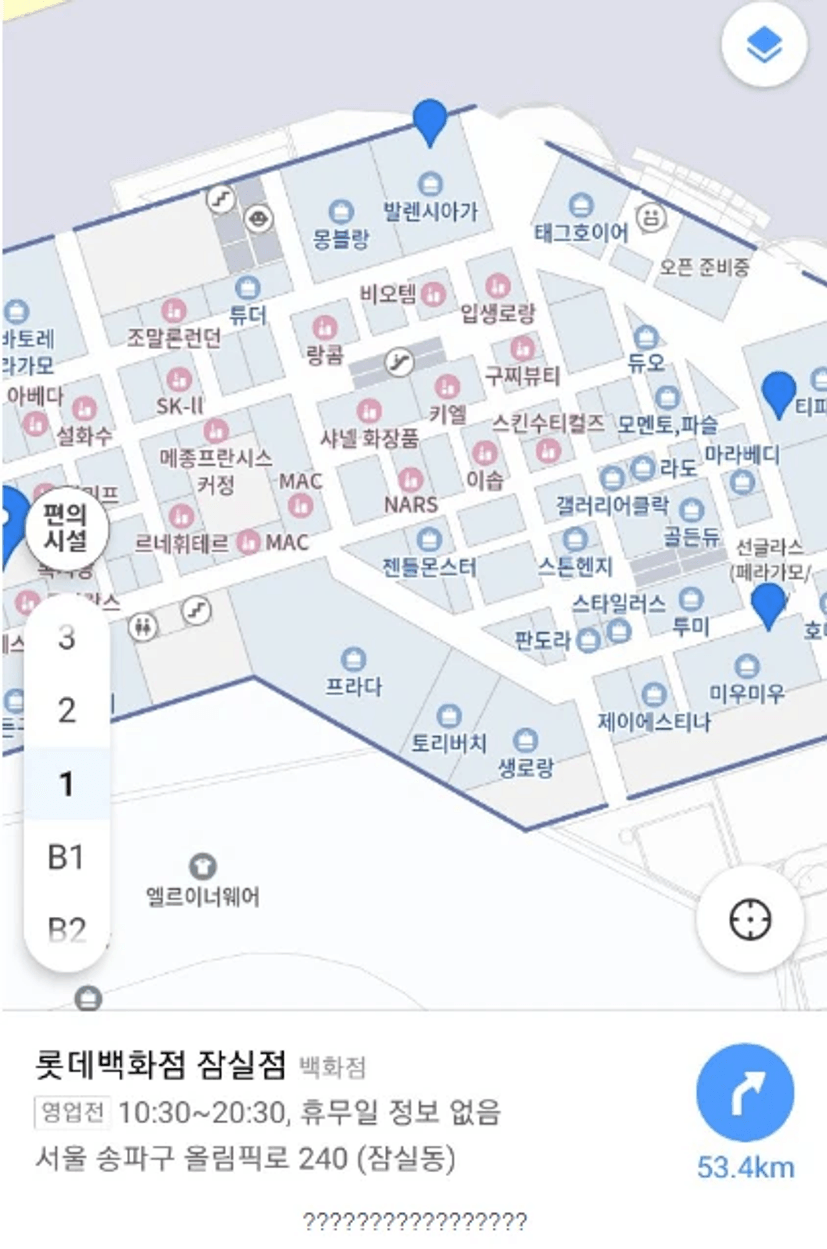This screenshot has height=1249, width=827.
Task: Tap the 발렌시아가 store marker
Action: tap(430, 185)
